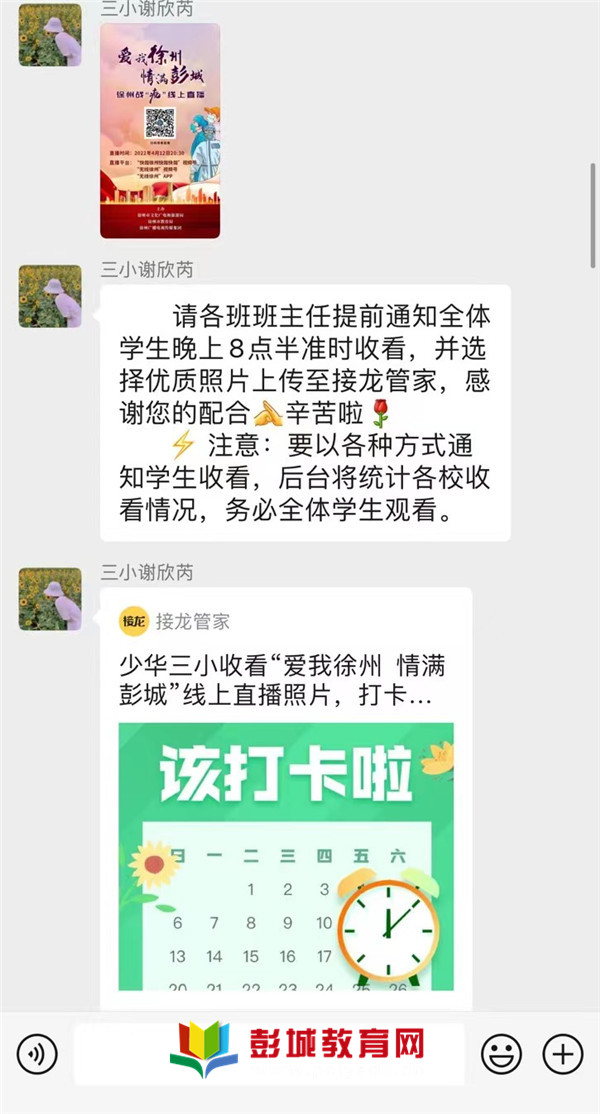
Task: Open the emoji picker
Action: 501,1053
